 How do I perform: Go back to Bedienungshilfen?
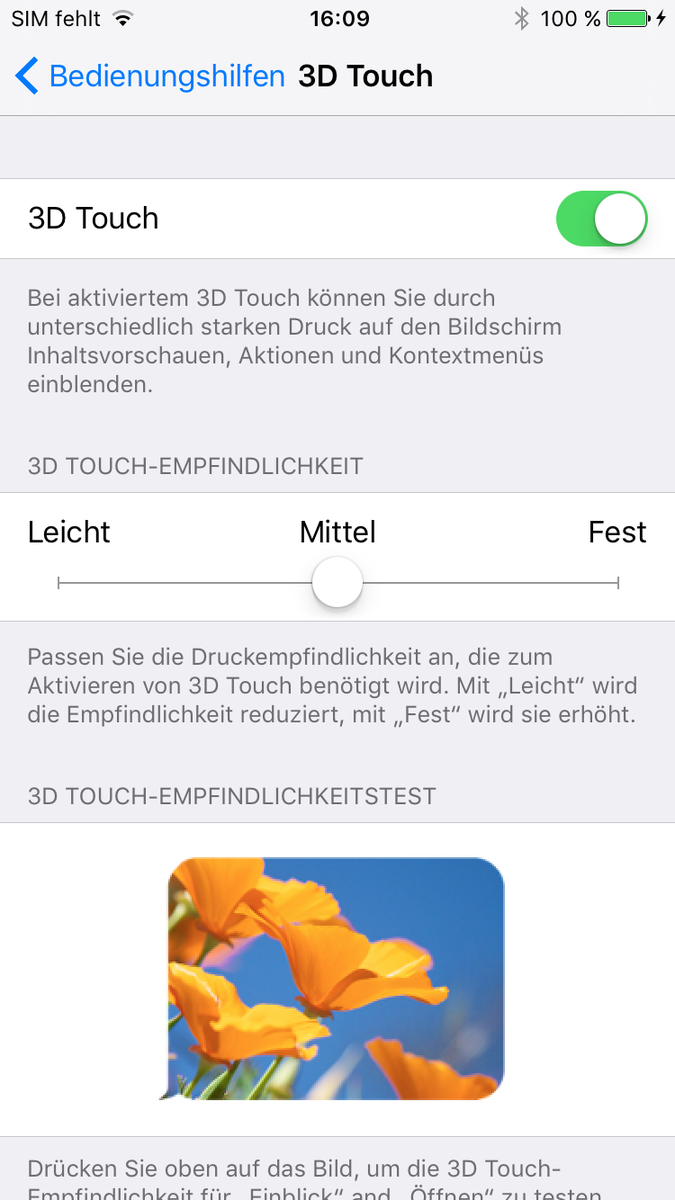(150, 76)
